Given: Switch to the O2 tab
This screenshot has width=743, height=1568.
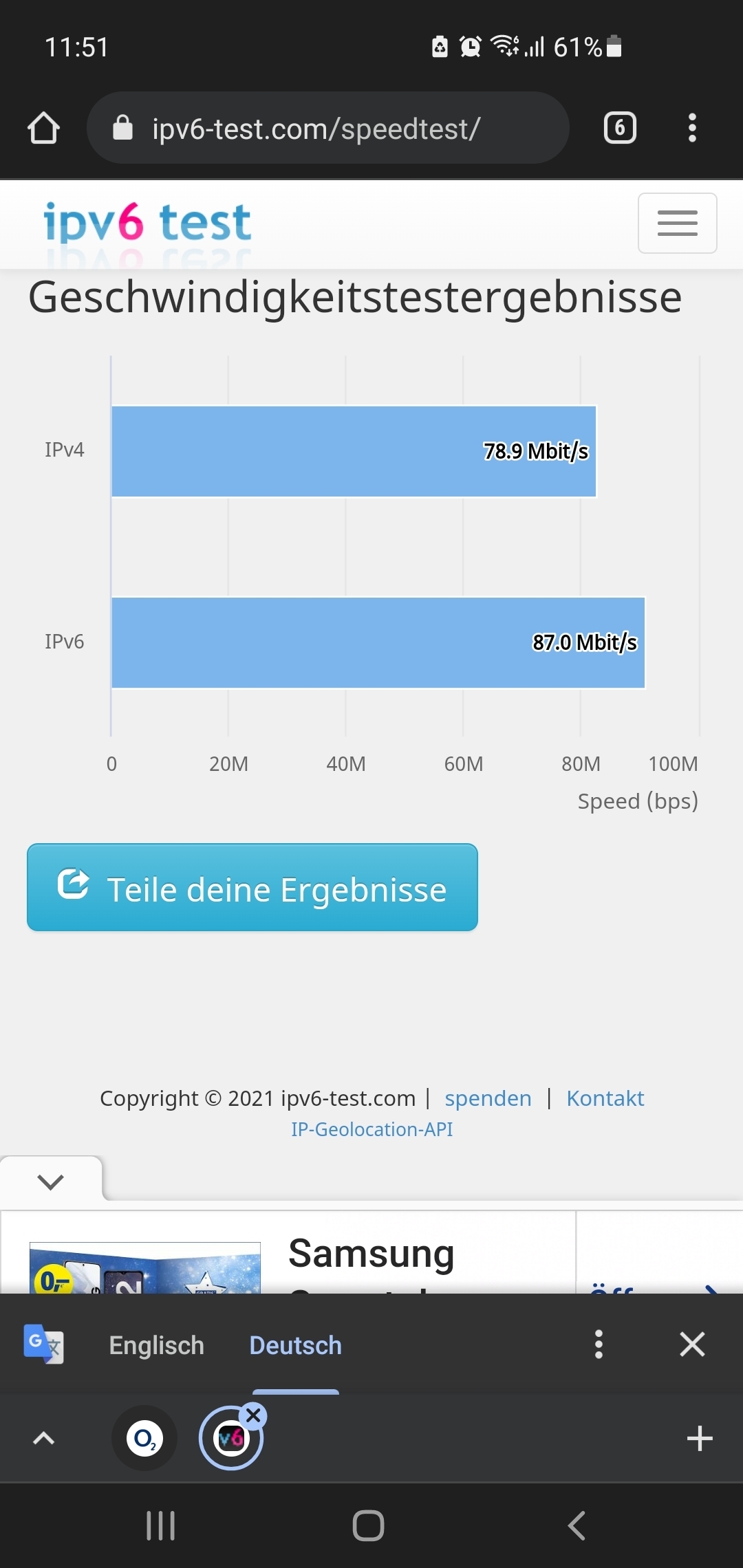Looking at the screenshot, I should tap(144, 1438).
